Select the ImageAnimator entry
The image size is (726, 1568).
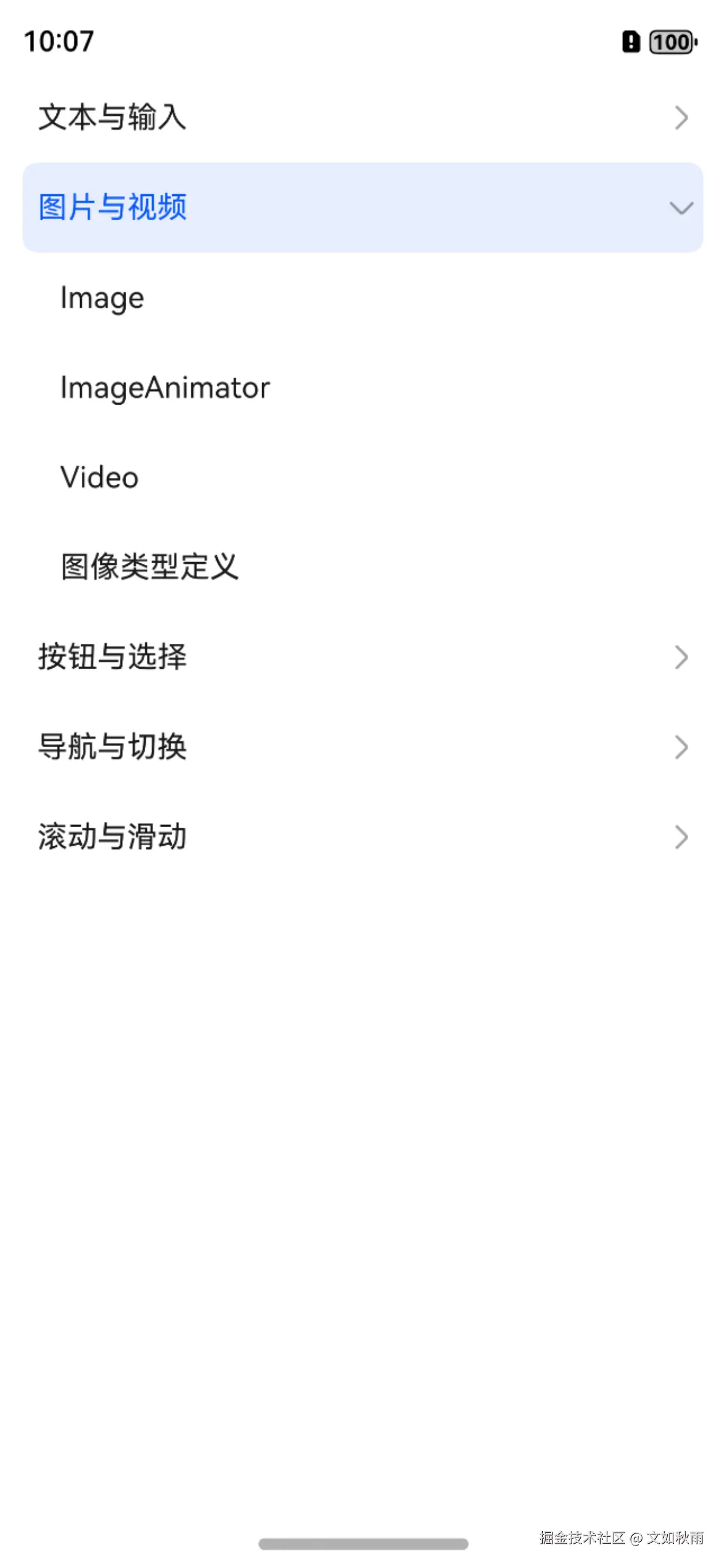(165, 388)
